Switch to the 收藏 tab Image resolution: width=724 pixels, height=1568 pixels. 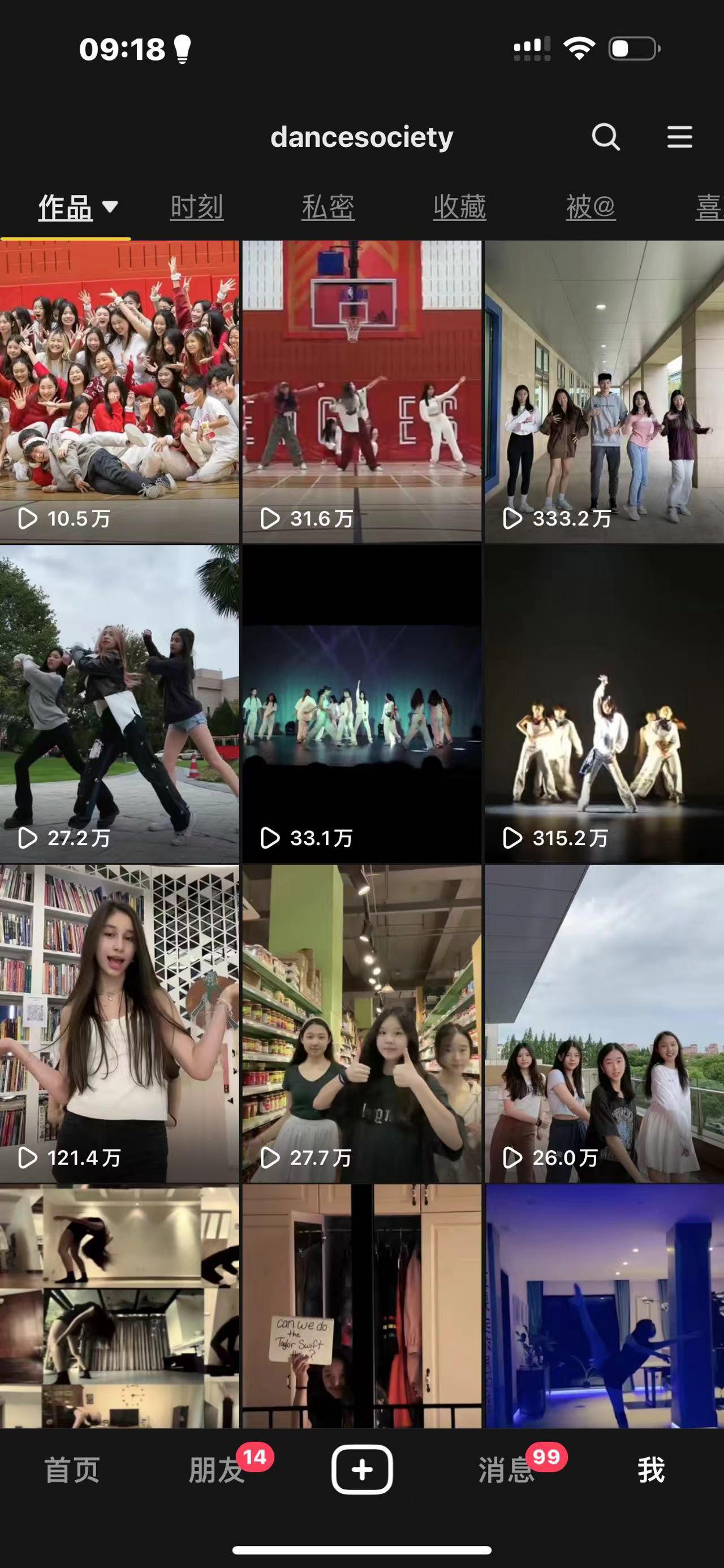point(459,207)
